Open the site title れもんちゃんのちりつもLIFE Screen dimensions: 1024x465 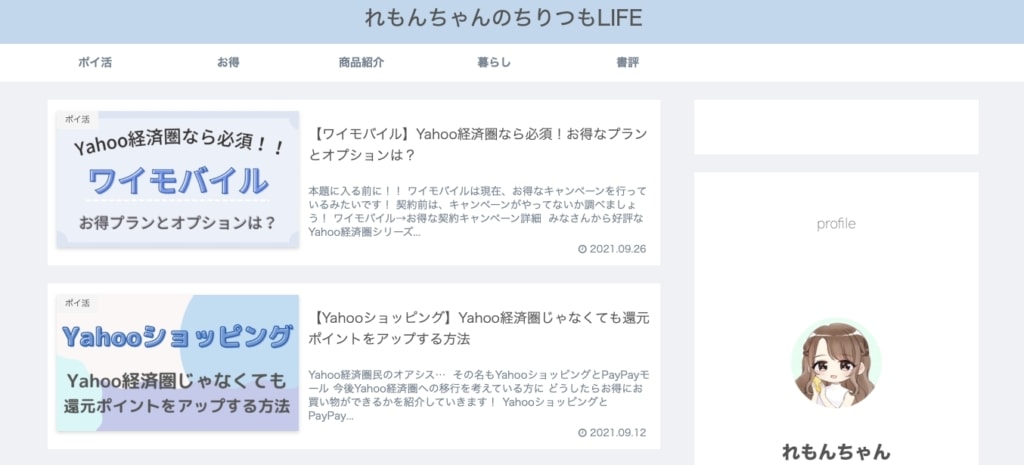tap(503, 18)
